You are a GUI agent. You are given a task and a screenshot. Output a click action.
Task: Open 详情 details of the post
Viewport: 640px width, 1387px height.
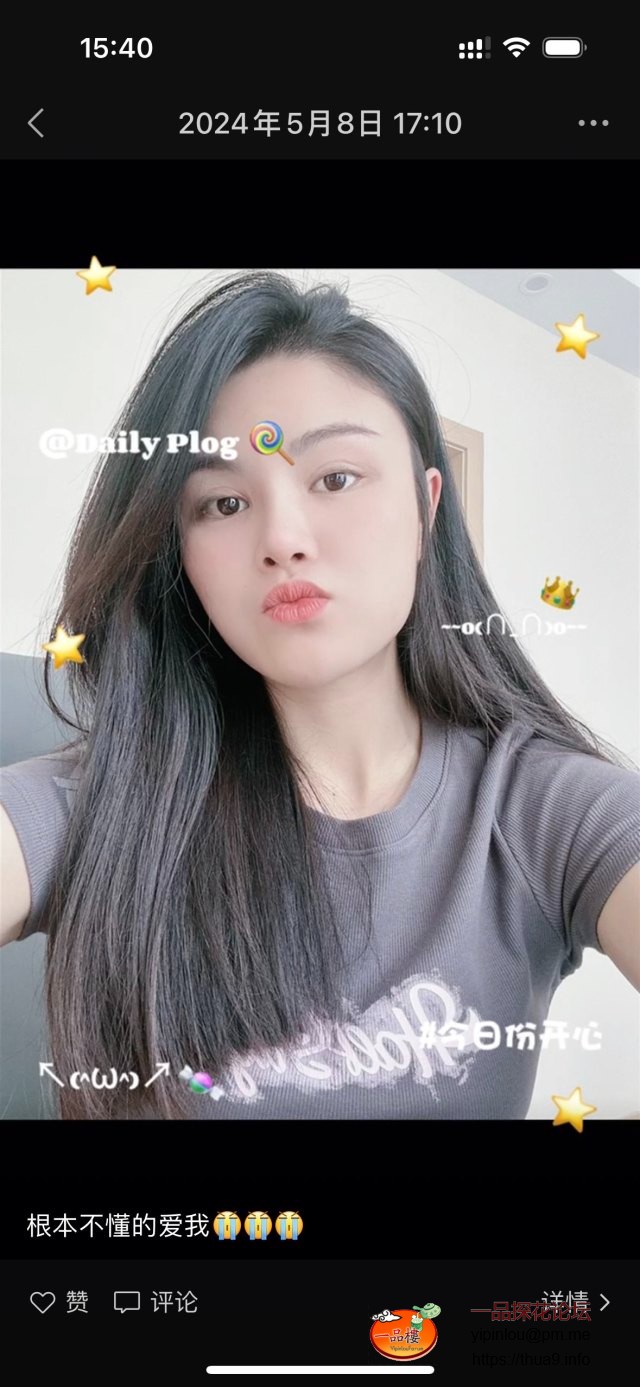(575, 1300)
